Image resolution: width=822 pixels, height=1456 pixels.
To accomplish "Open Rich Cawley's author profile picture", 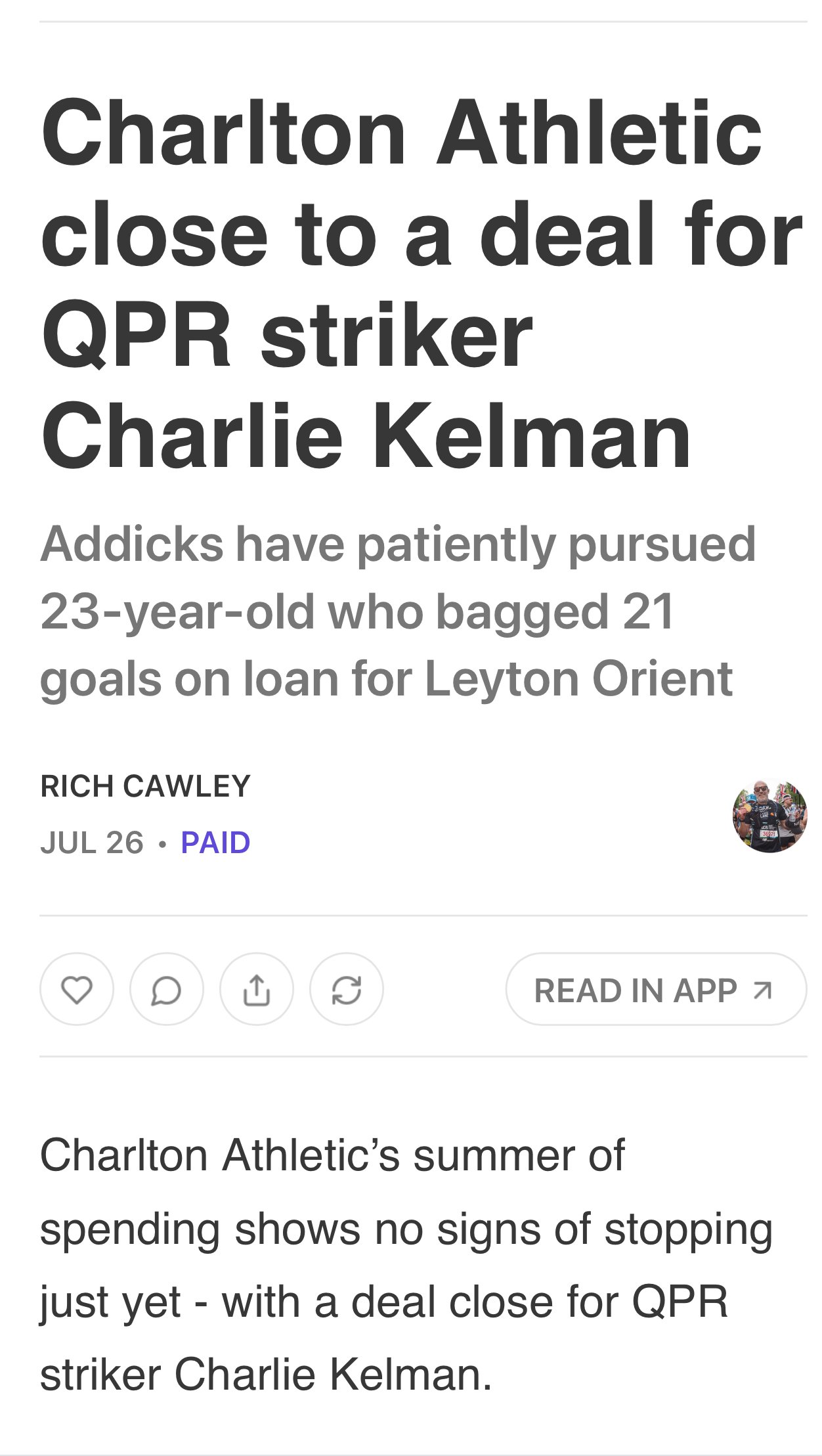I will pos(769,816).
